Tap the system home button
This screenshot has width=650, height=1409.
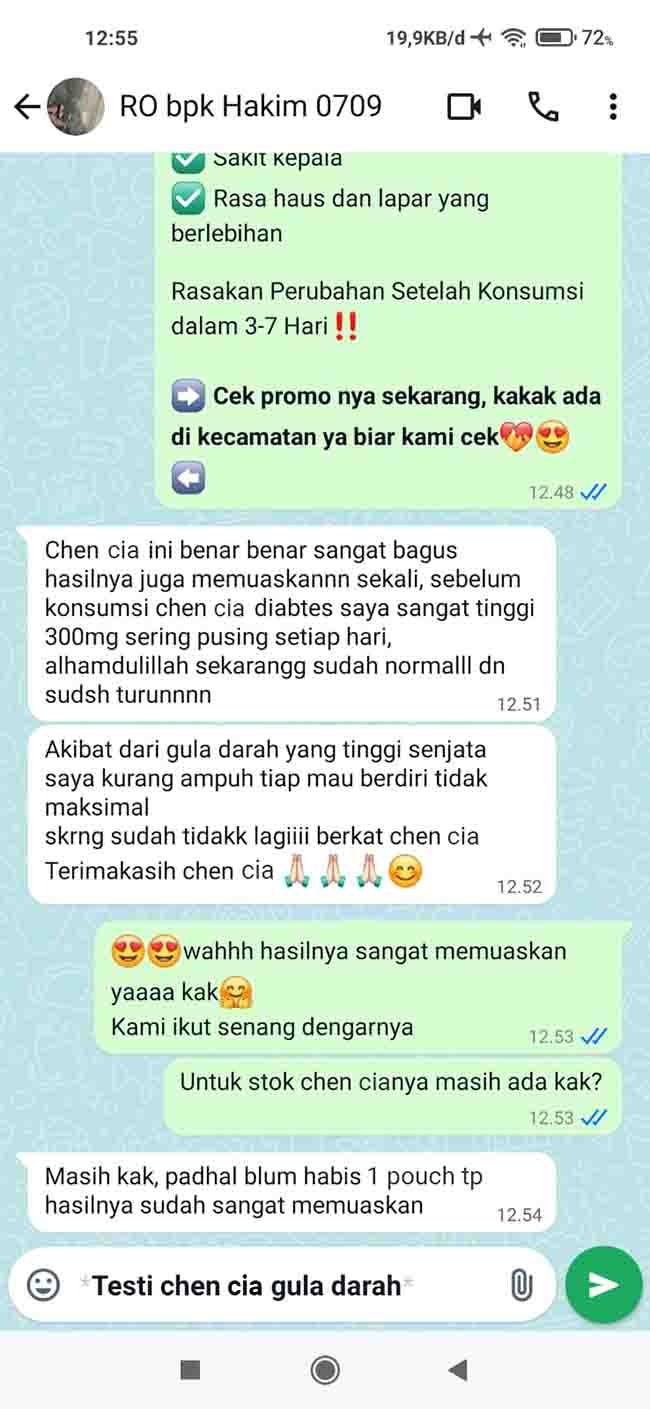tap(325, 1370)
